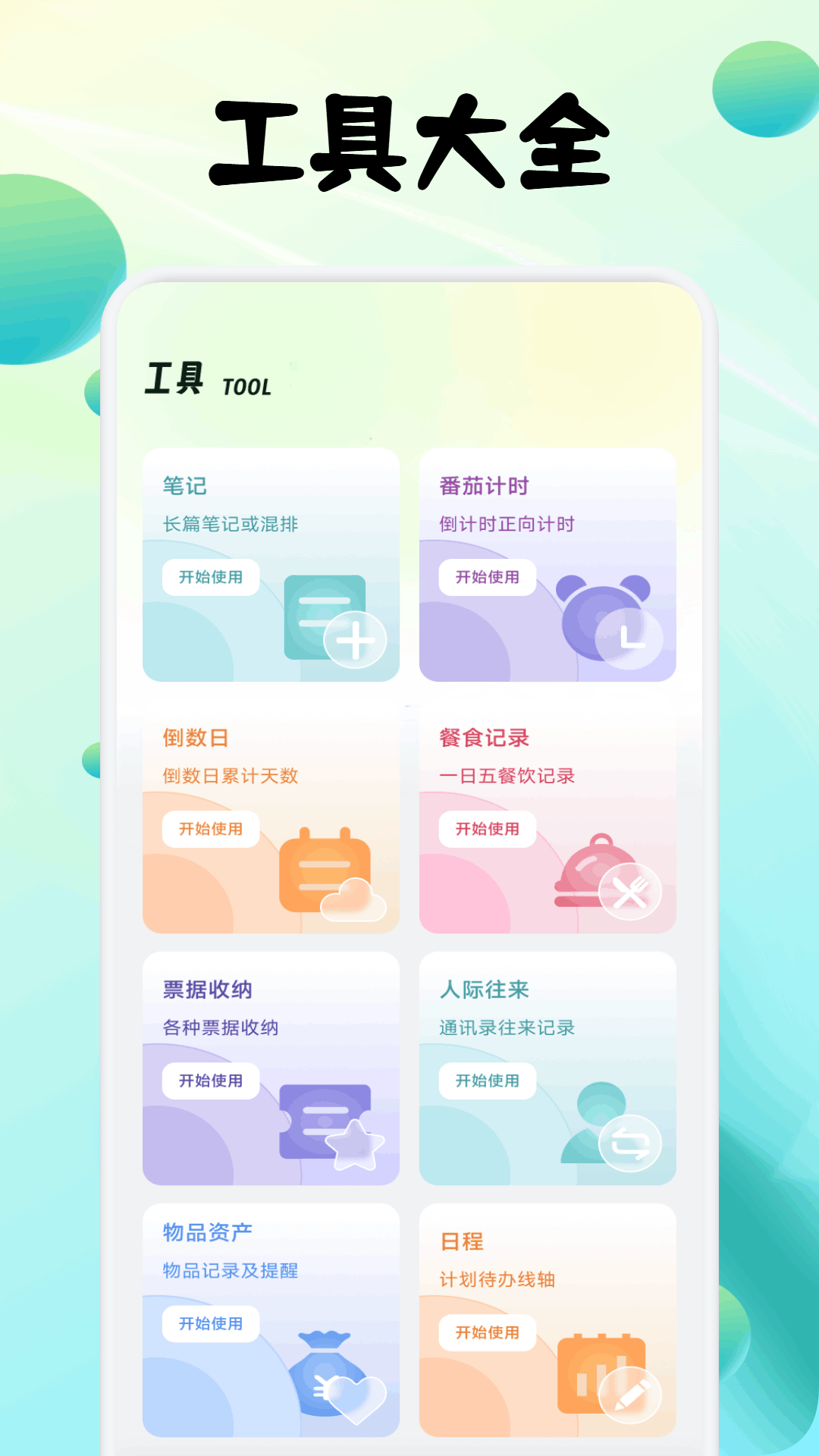Open the 倒数日 countdown tool

click(x=212, y=829)
